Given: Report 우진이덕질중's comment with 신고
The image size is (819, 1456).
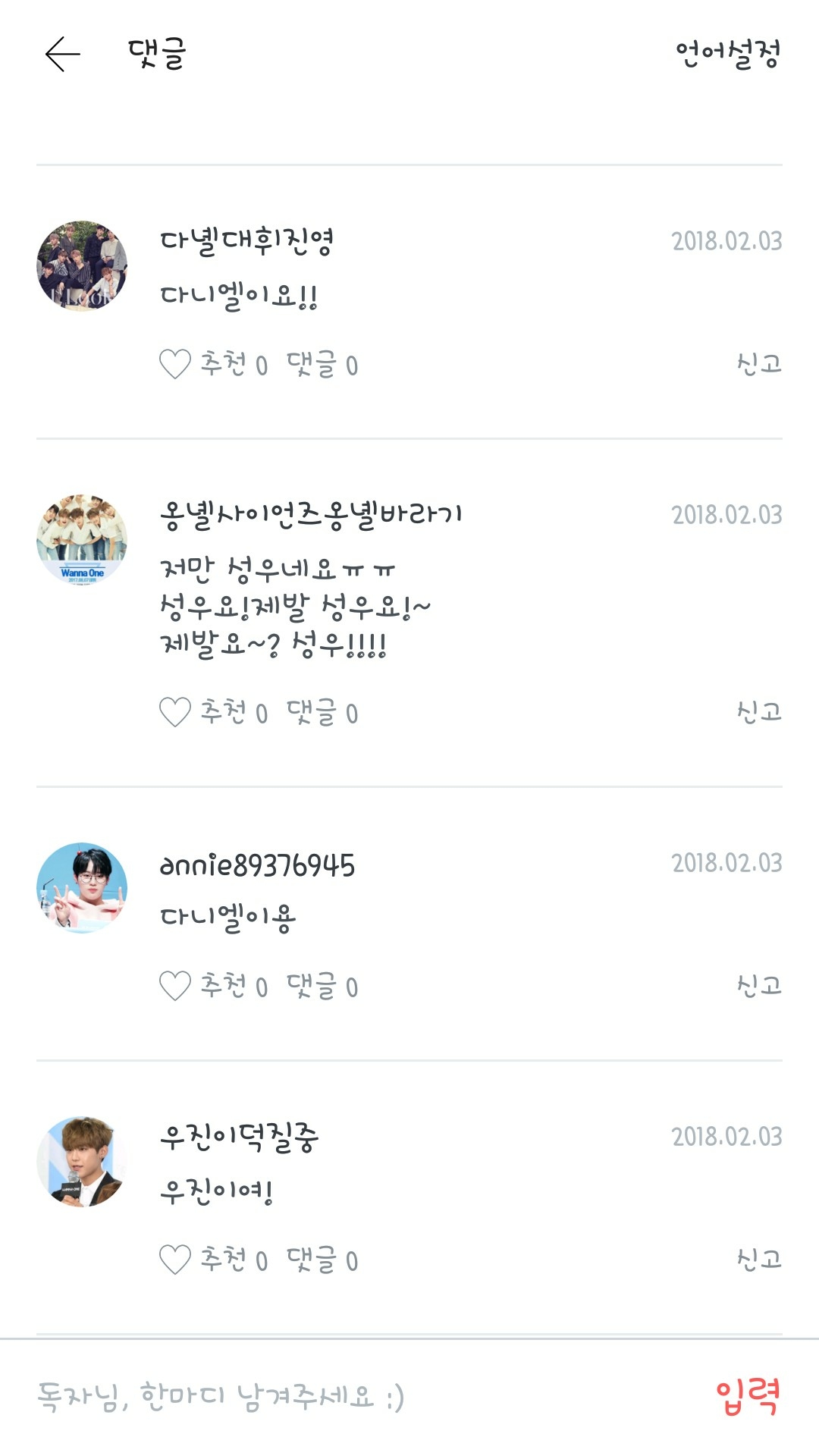Looking at the screenshot, I should [759, 1260].
